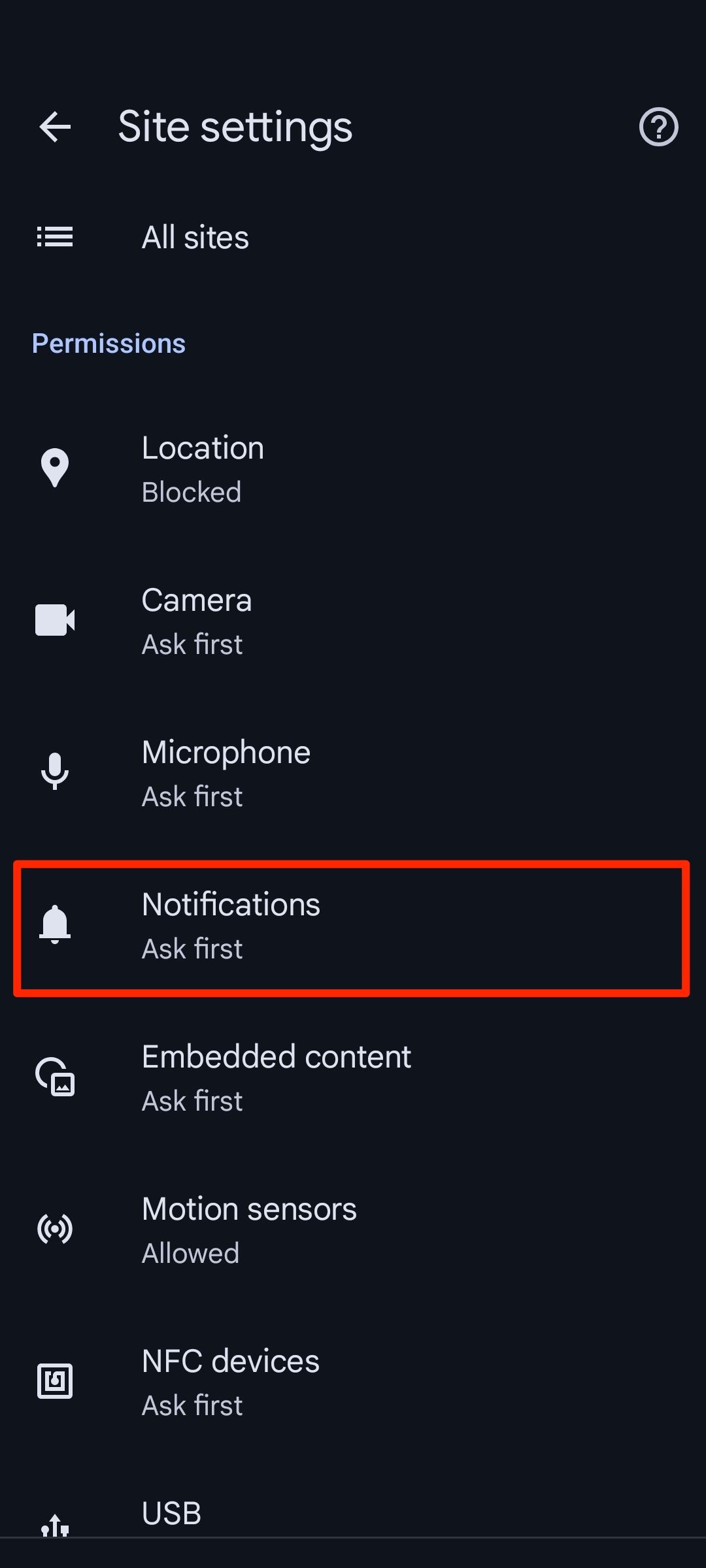The width and height of the screenshot is (706, 1568).
Task: Click the Motion sensors icon
Action: [x=55, y=1228]
